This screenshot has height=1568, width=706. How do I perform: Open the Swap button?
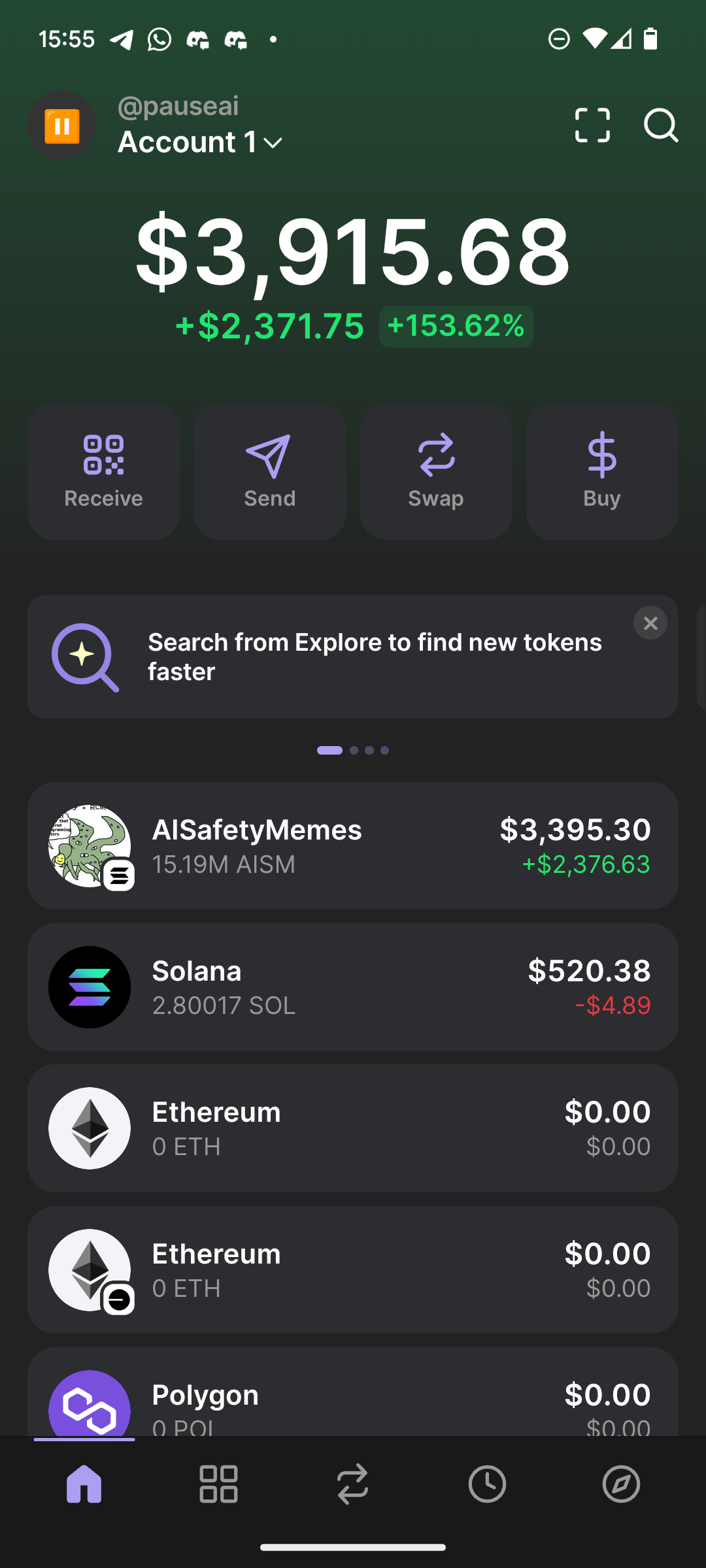coord(436,472)
